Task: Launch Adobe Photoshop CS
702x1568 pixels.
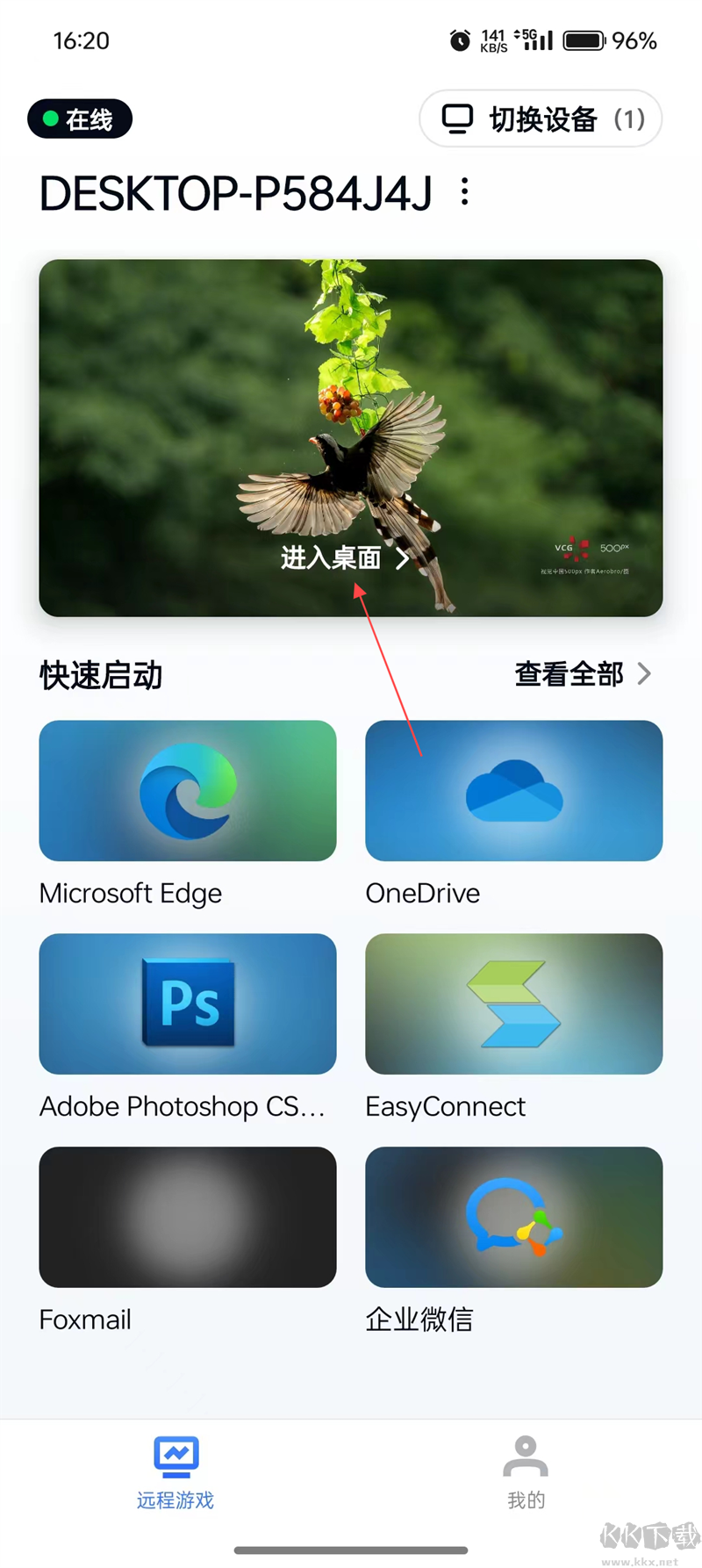Action: click(x=188, y=1003)
